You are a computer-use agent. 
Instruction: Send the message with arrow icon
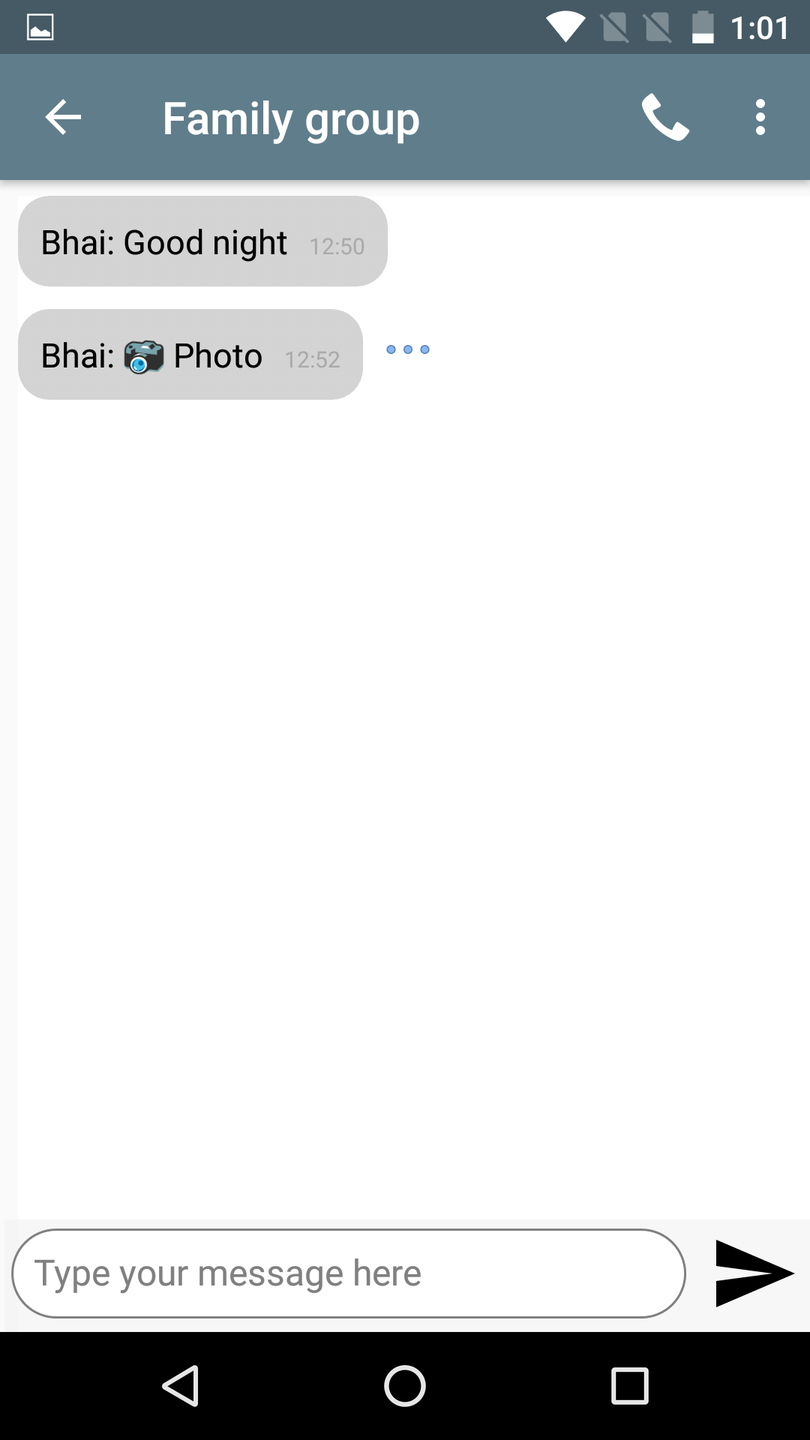(x=754, y=1273)
